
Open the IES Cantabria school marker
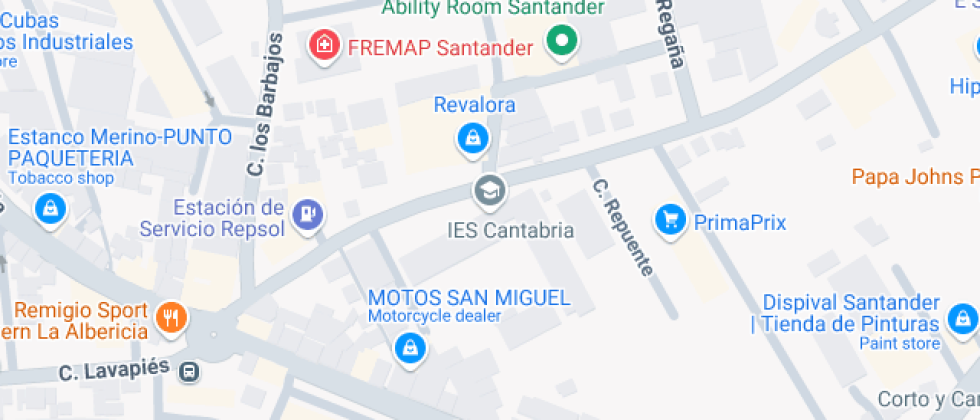pos(490,190)
